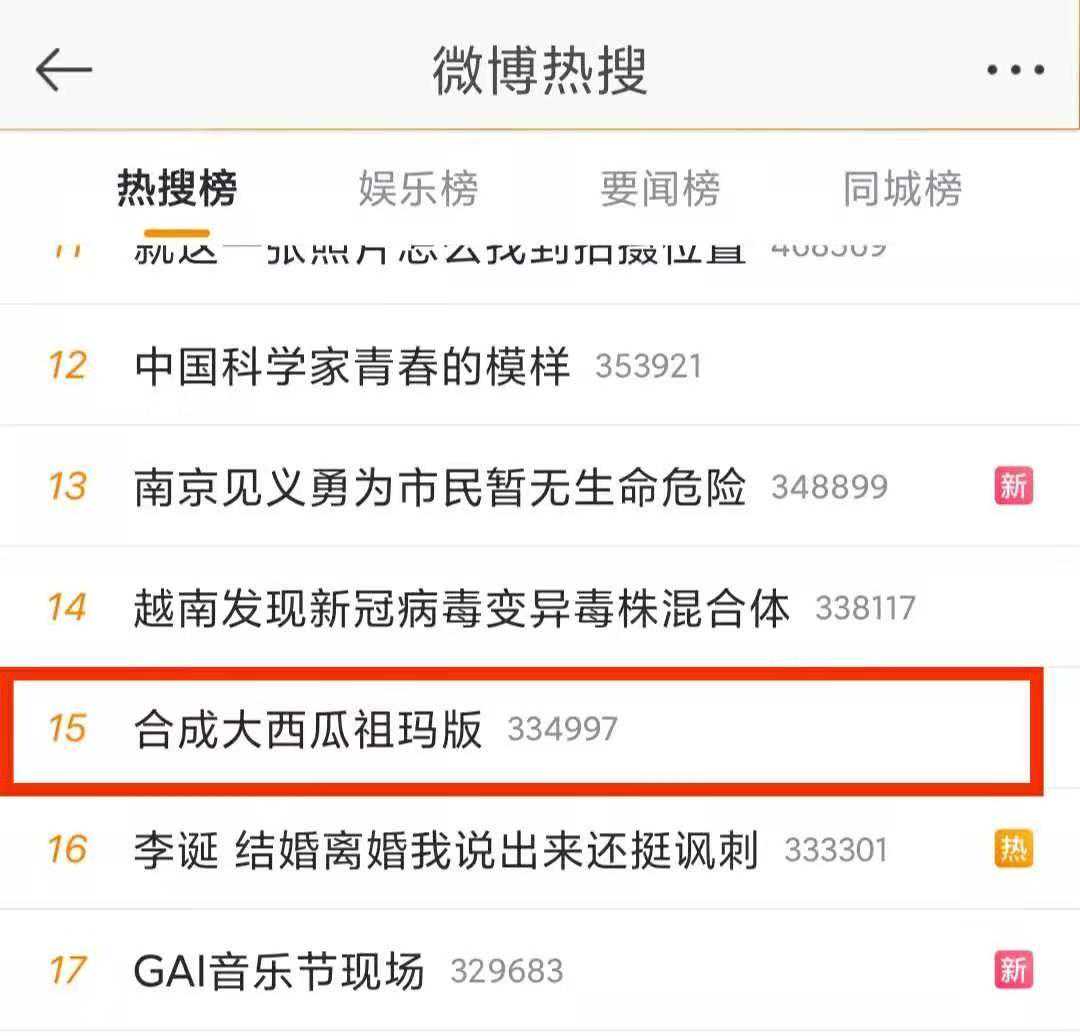Open topic 南京见义勇为市民暂无生命危险

pyautogui.click(x=440, y=487)
